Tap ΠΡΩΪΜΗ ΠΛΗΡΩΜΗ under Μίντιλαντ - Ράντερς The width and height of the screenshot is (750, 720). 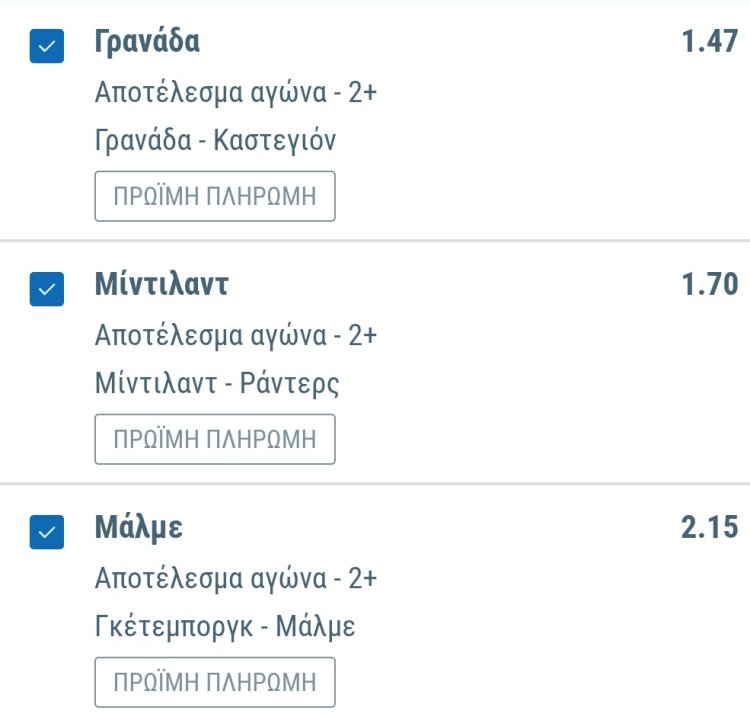215,439
